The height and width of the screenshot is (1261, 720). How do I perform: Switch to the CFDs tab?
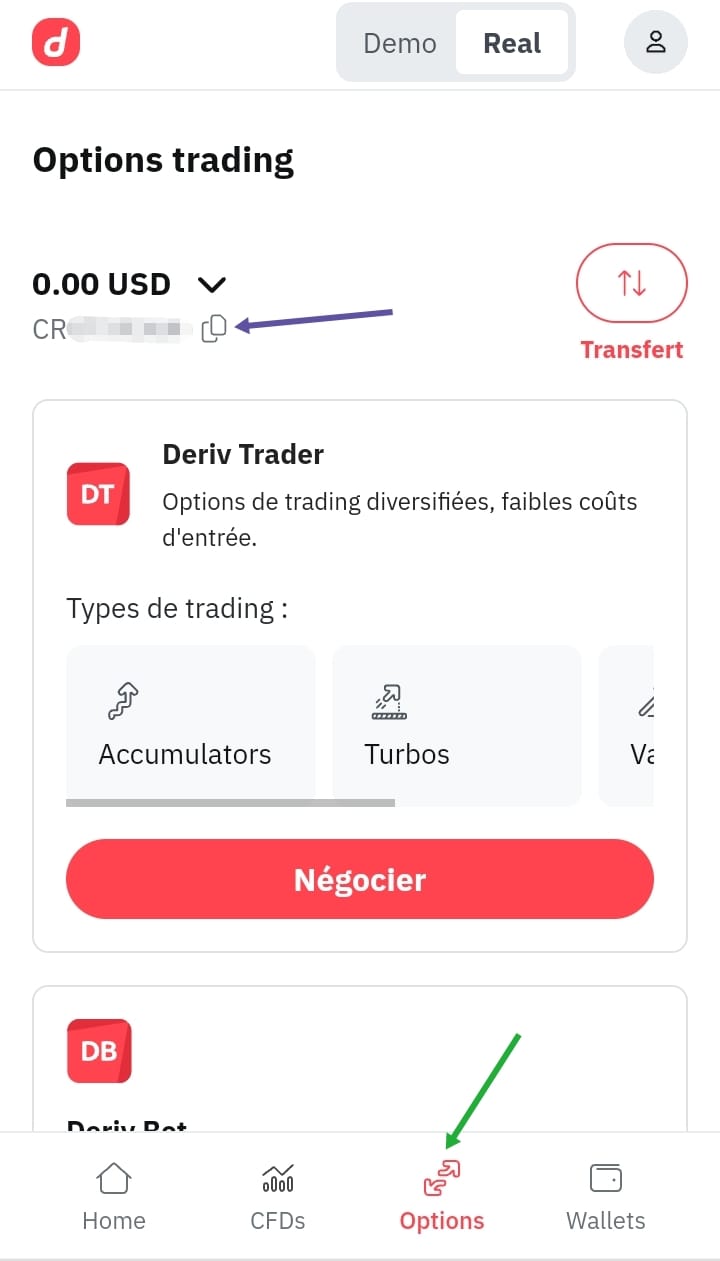278,1196
